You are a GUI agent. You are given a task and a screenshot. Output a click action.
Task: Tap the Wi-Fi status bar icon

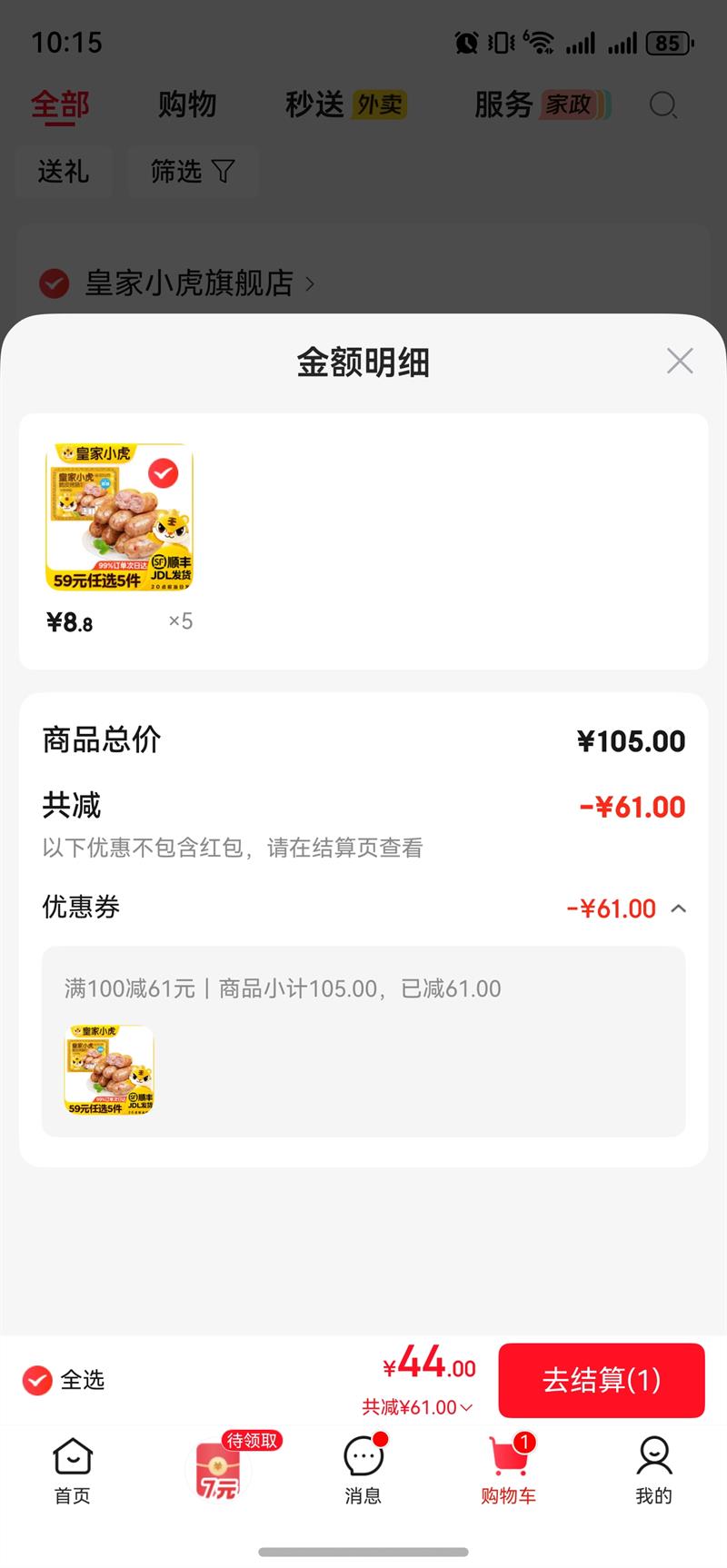click(x=540, y=41)
